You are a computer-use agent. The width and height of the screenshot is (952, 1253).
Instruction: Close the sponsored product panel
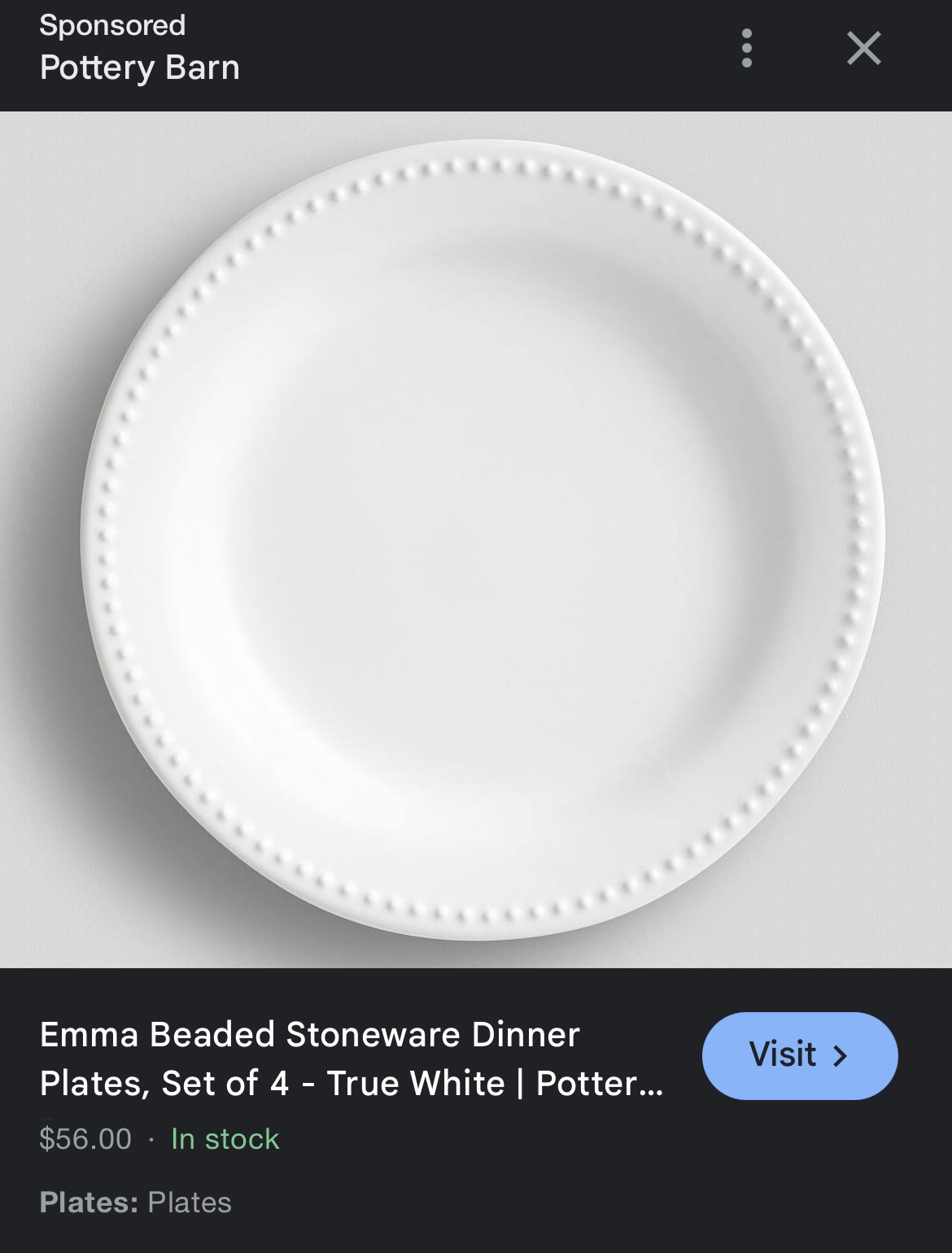tap(863, 48)
